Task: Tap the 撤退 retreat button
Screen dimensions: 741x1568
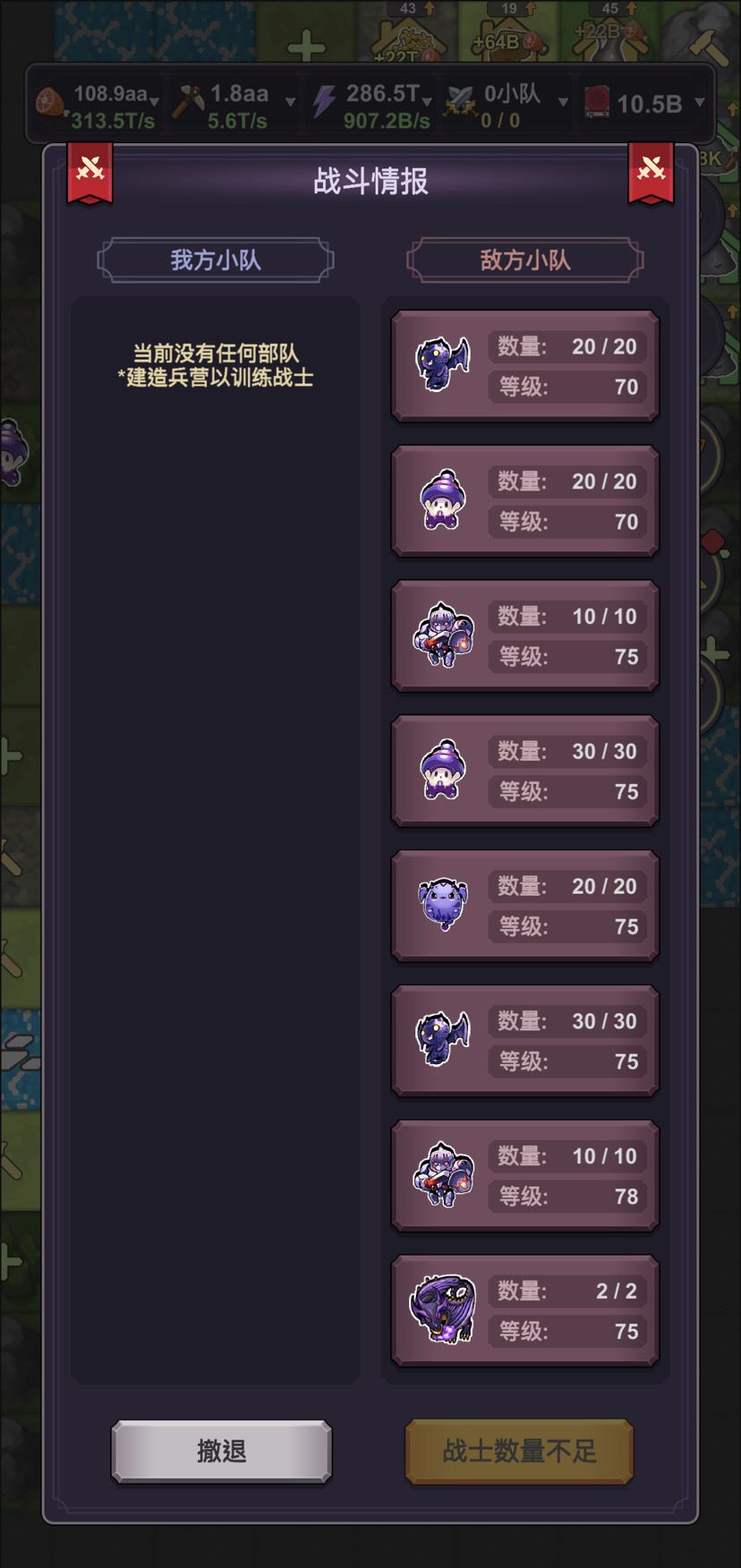Action: (x=221, y=1451)
